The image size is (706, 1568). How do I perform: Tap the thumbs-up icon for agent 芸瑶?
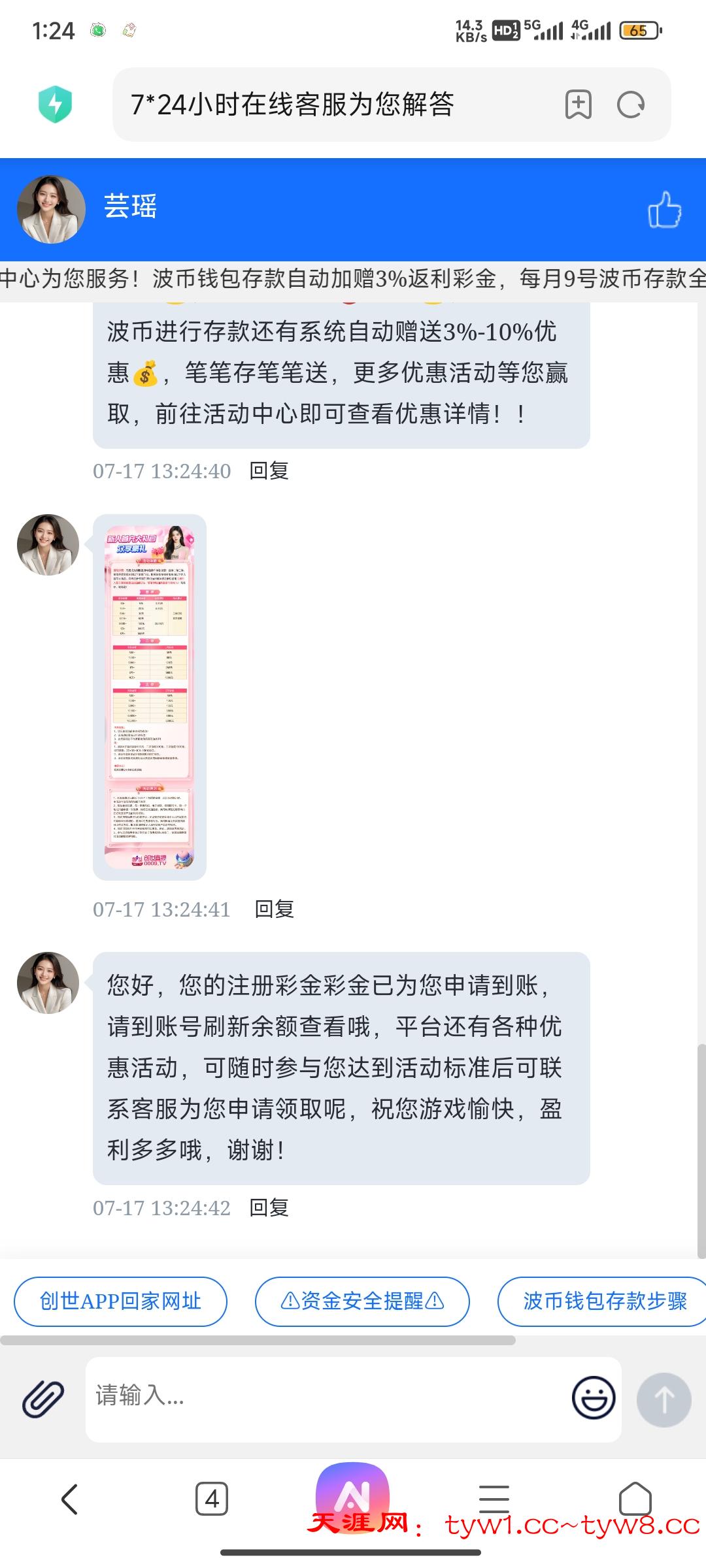(x=664, y=210)
